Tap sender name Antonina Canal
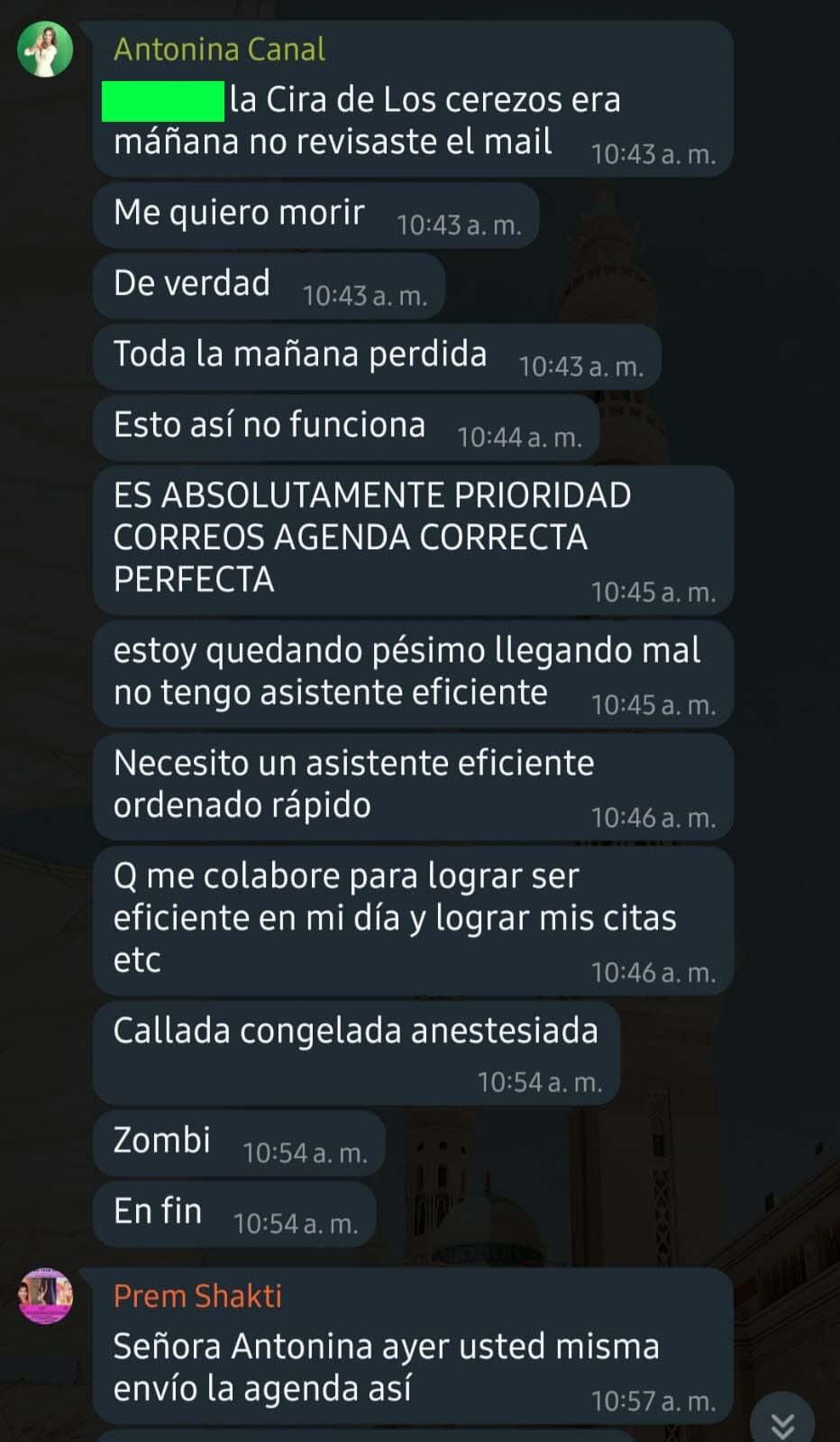 (219, 50)
